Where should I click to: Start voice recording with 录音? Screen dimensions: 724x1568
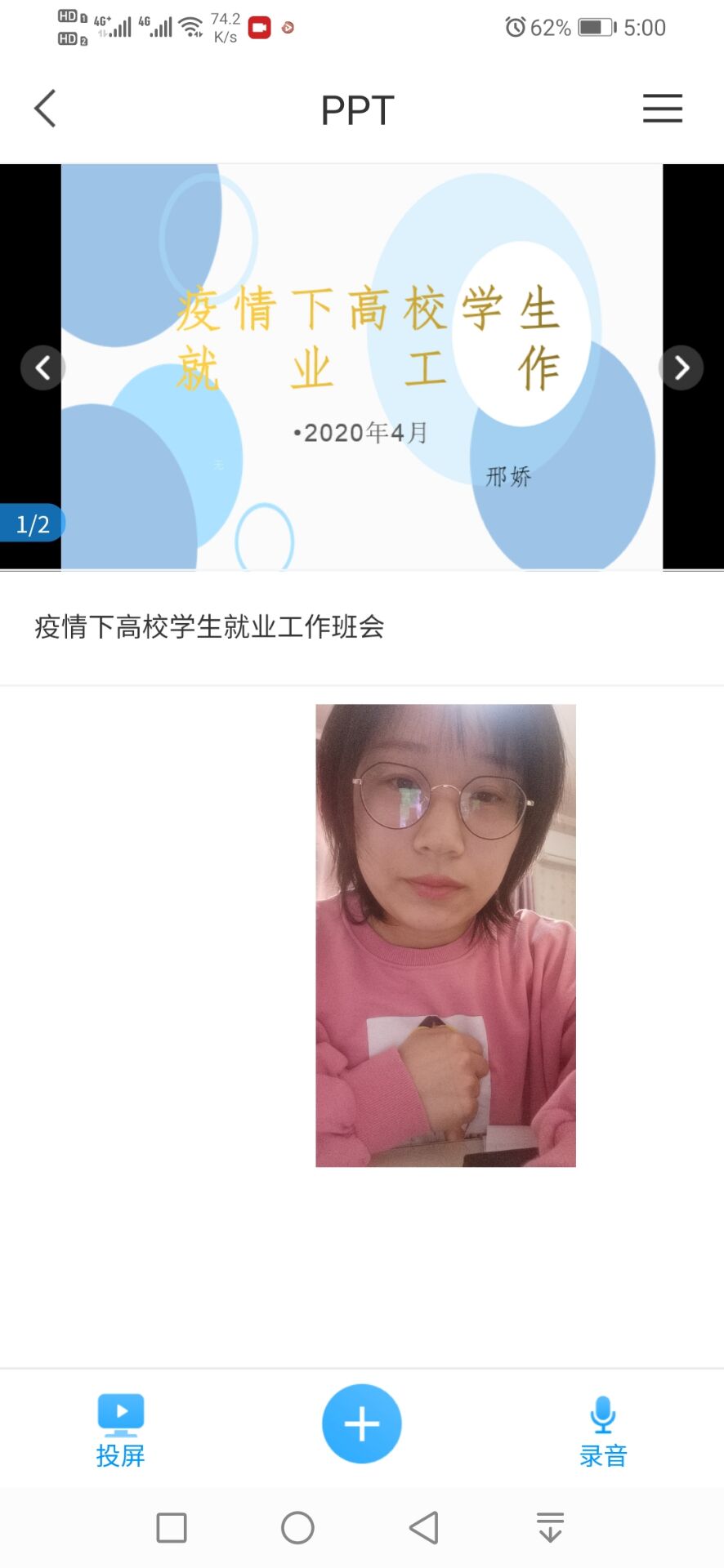click(x=603, y=1429)
